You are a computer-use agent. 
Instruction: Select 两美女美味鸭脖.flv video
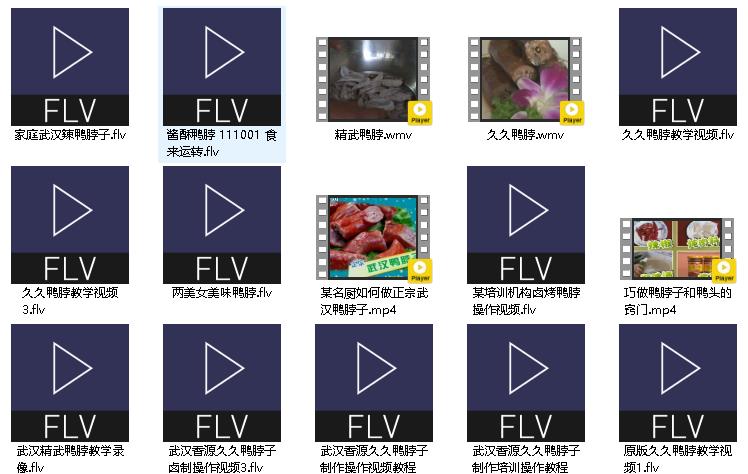[x=222, y=224]
